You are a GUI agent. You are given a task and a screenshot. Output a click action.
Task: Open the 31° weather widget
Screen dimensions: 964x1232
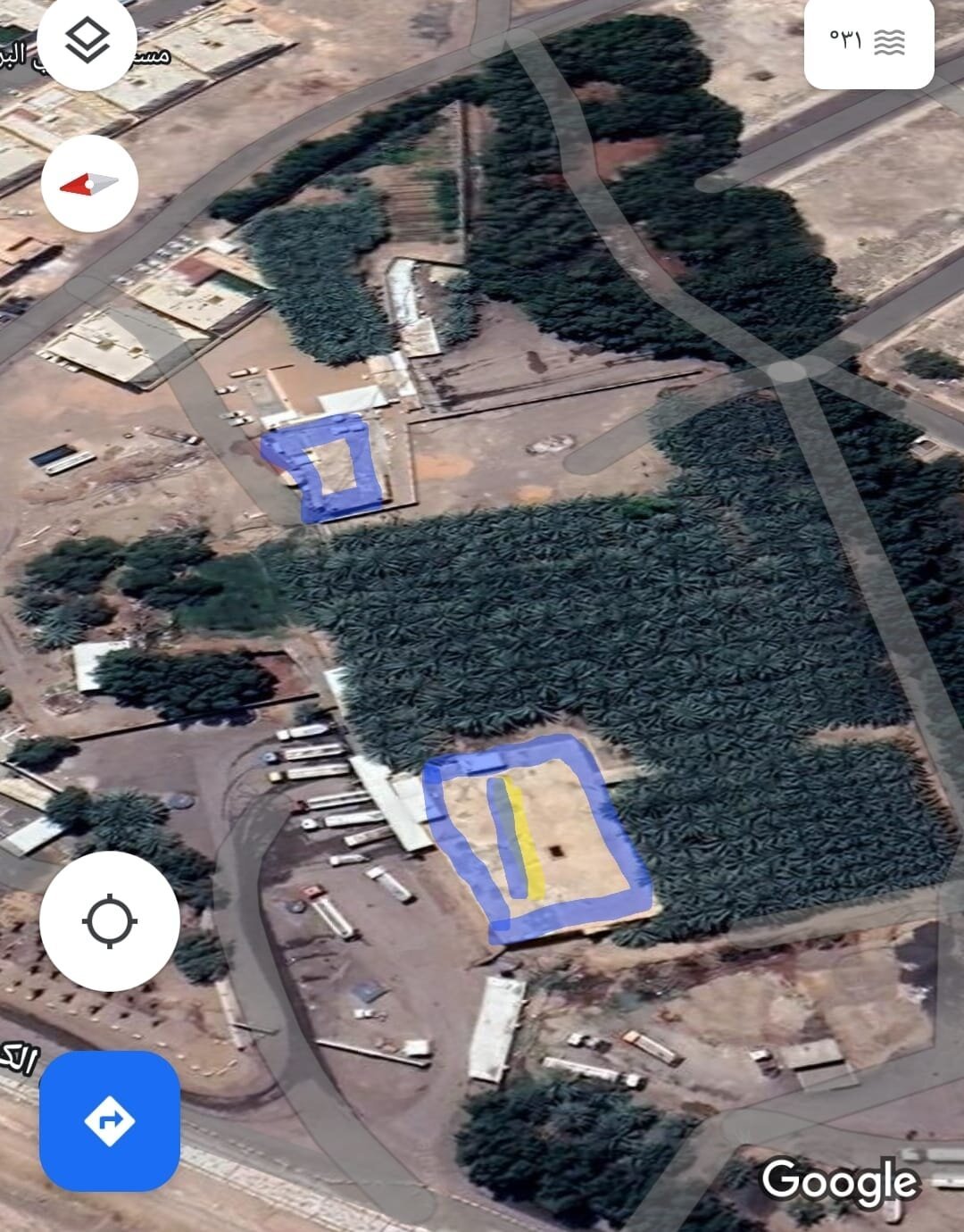(x=868, y=42)
